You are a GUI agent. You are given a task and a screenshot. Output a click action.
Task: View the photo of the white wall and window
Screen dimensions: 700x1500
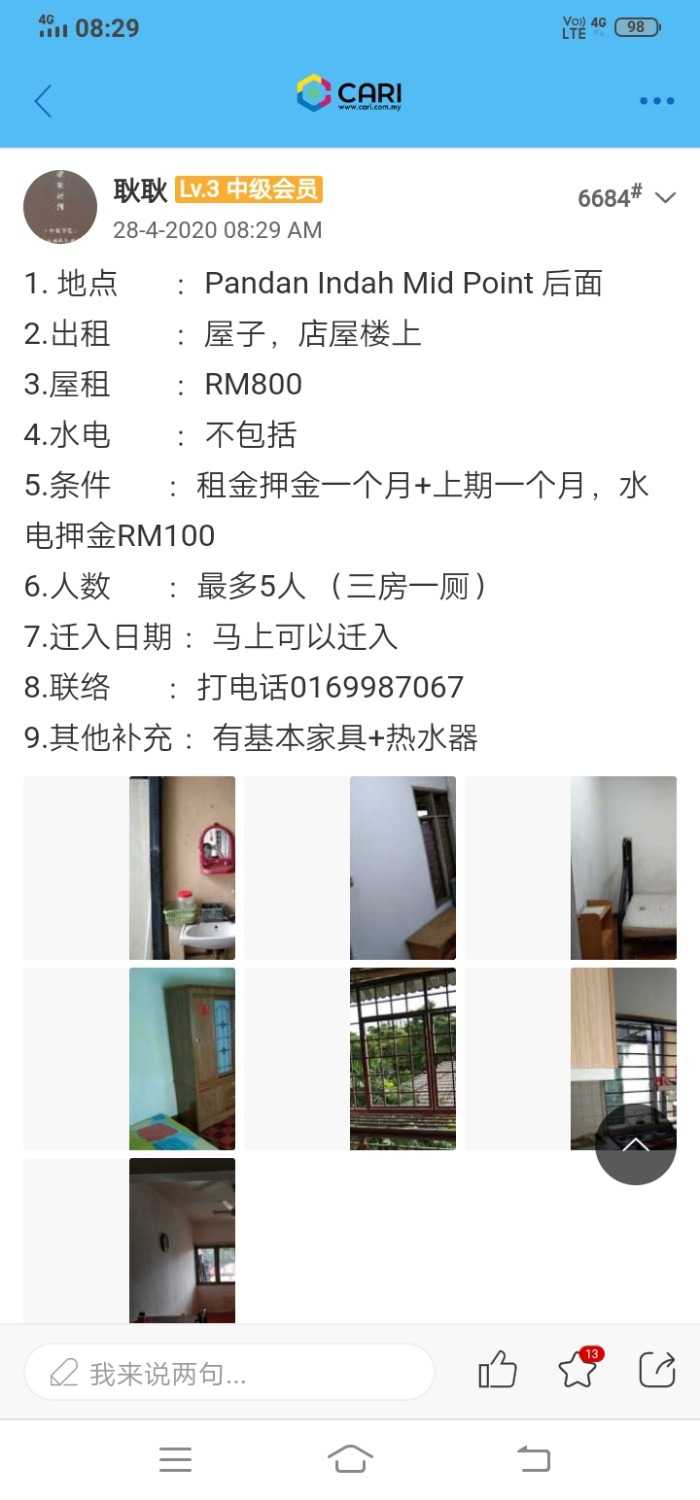[x=350, y=868]
